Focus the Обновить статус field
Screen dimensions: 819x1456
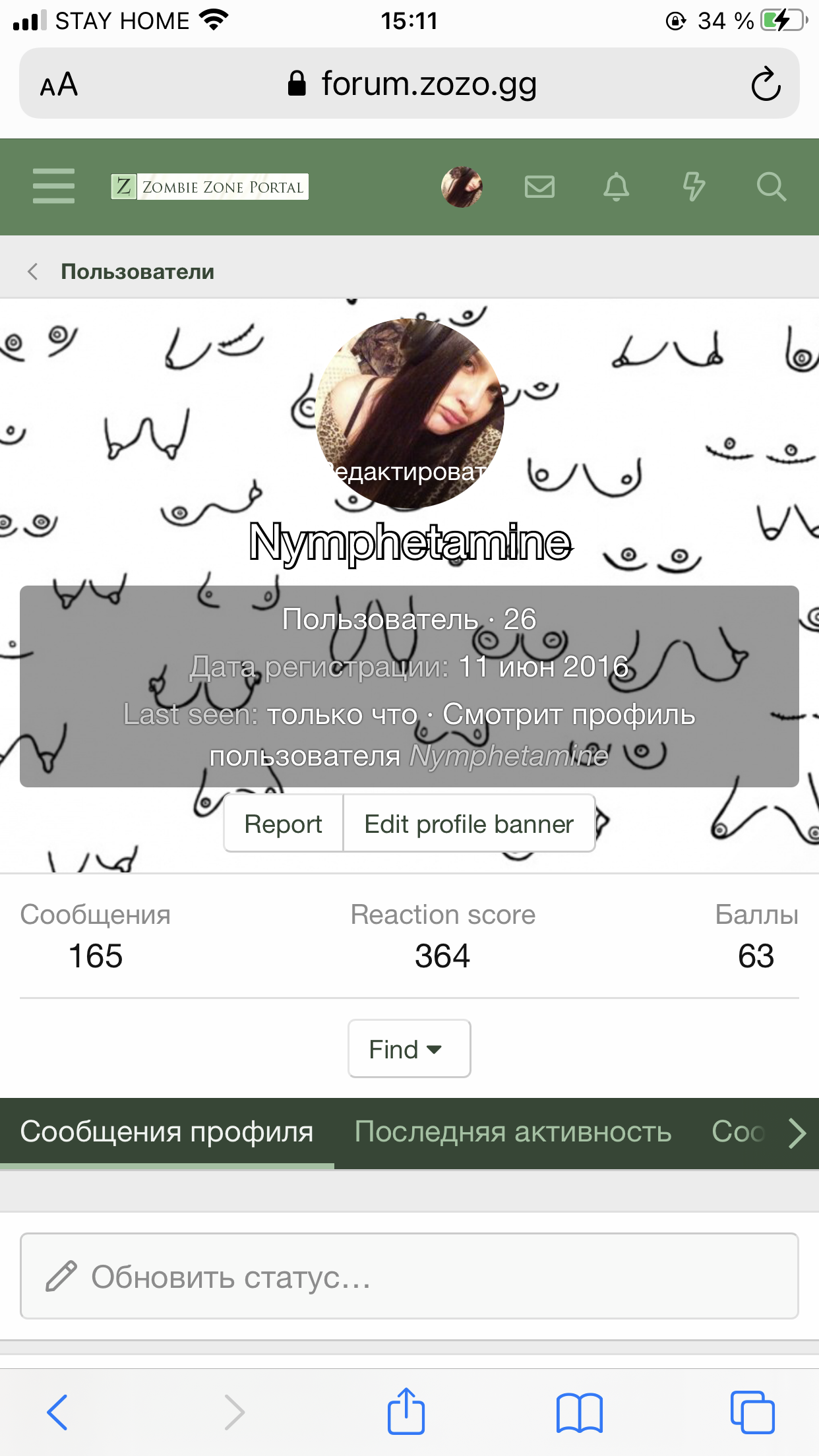click(409, 1277)
